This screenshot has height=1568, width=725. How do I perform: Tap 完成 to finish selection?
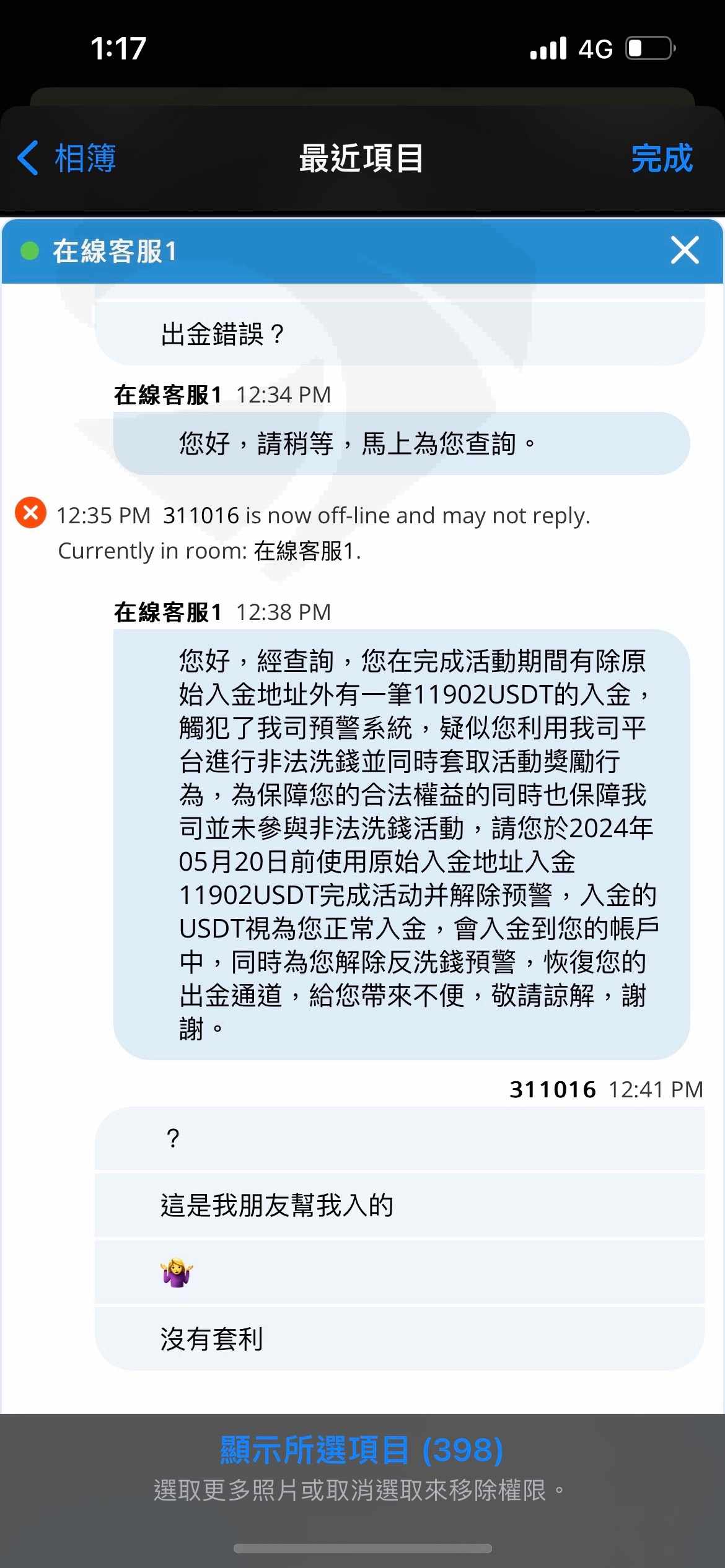(662, 158)
